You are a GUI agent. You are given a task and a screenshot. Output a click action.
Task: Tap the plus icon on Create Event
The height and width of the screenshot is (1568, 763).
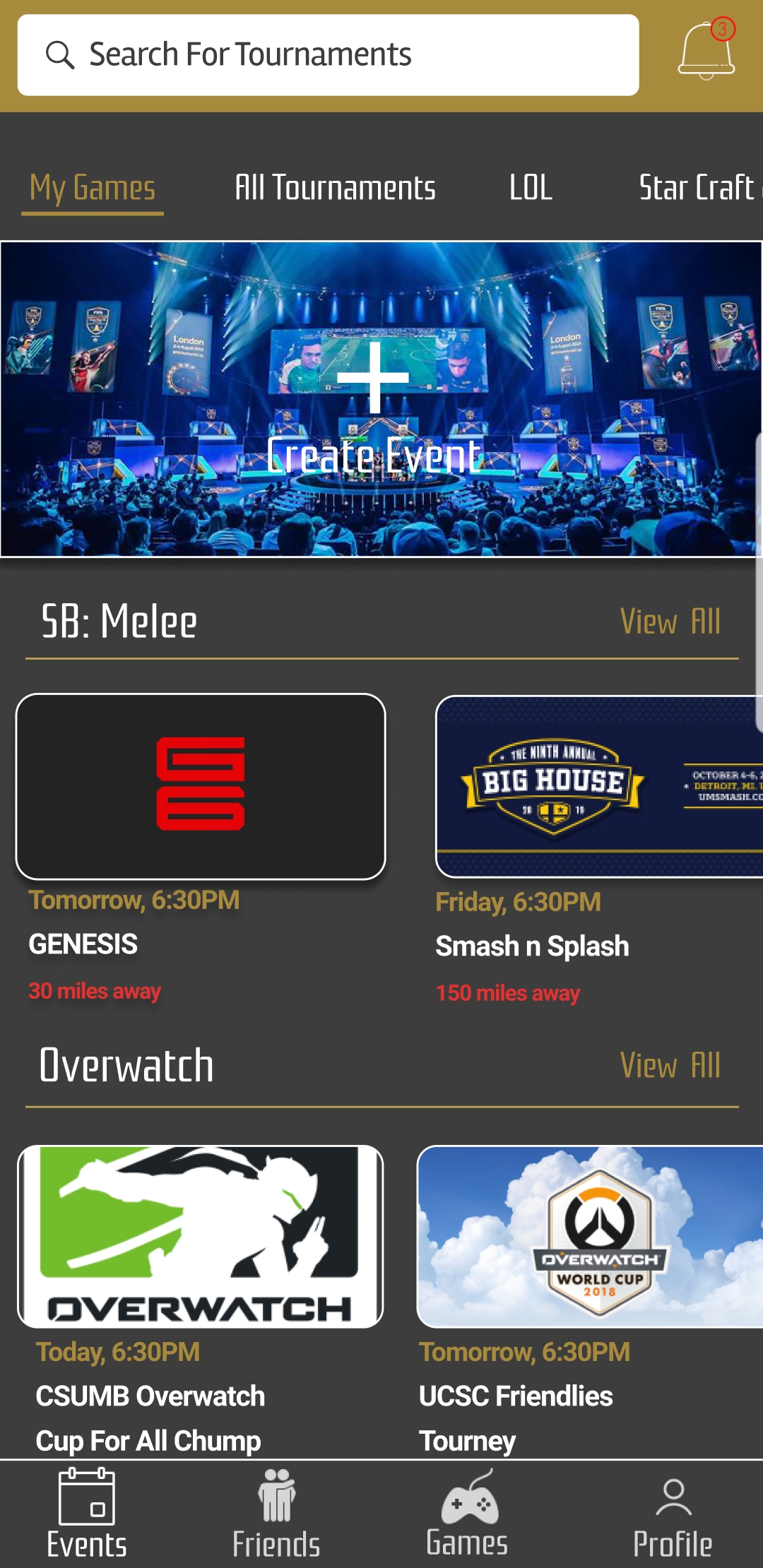(374, 378)
